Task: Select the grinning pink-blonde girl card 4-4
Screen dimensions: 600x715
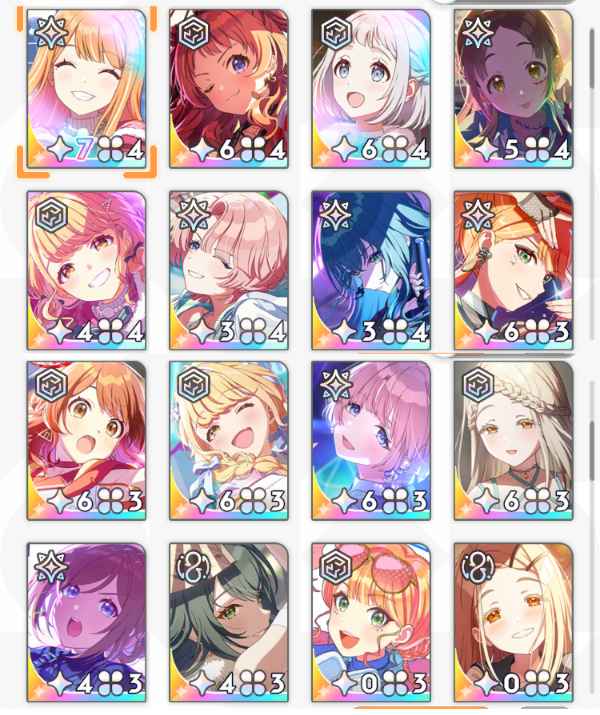Action: [87, 271]
